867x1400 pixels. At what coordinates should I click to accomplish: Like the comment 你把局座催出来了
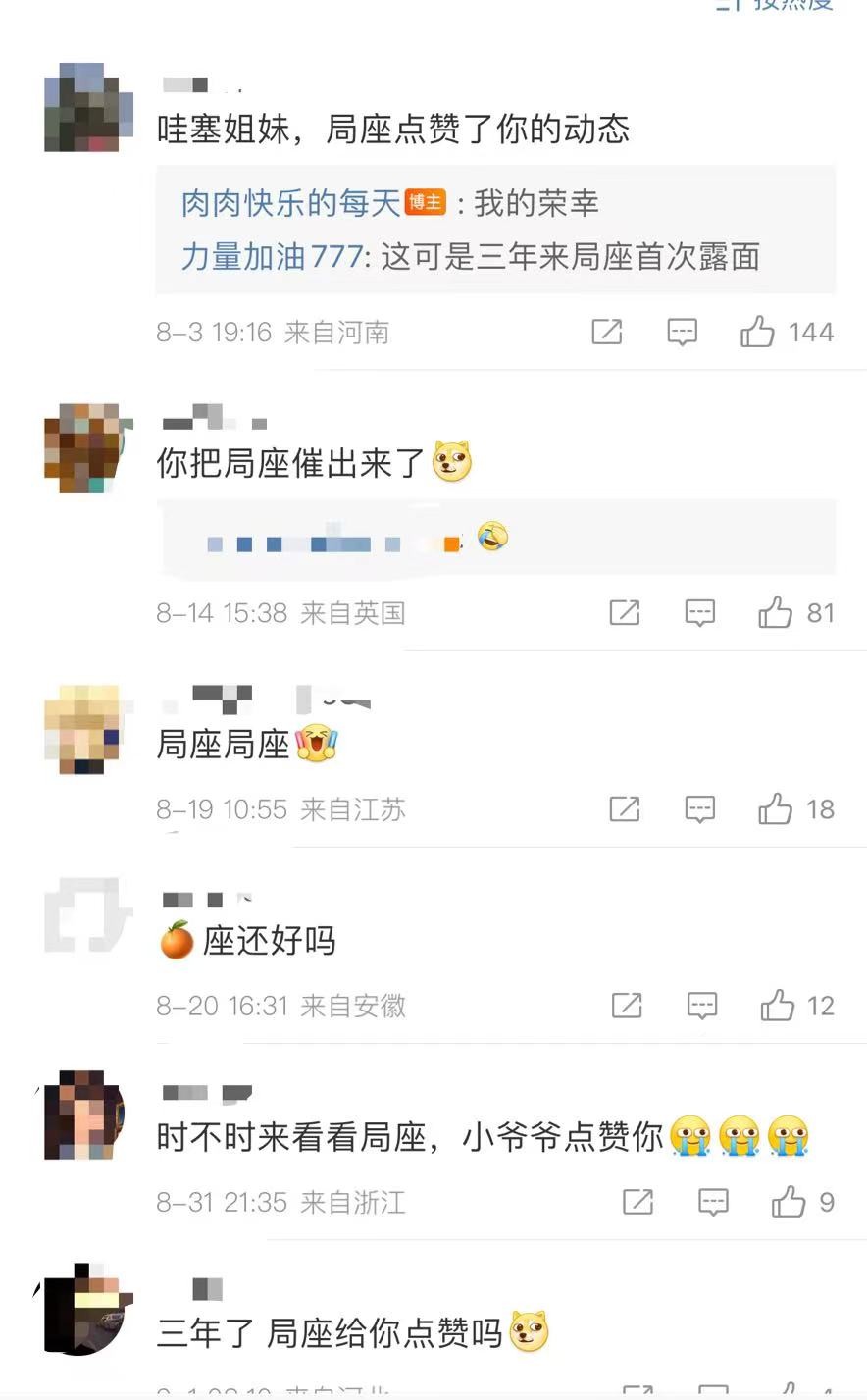(x=775, y=613)
